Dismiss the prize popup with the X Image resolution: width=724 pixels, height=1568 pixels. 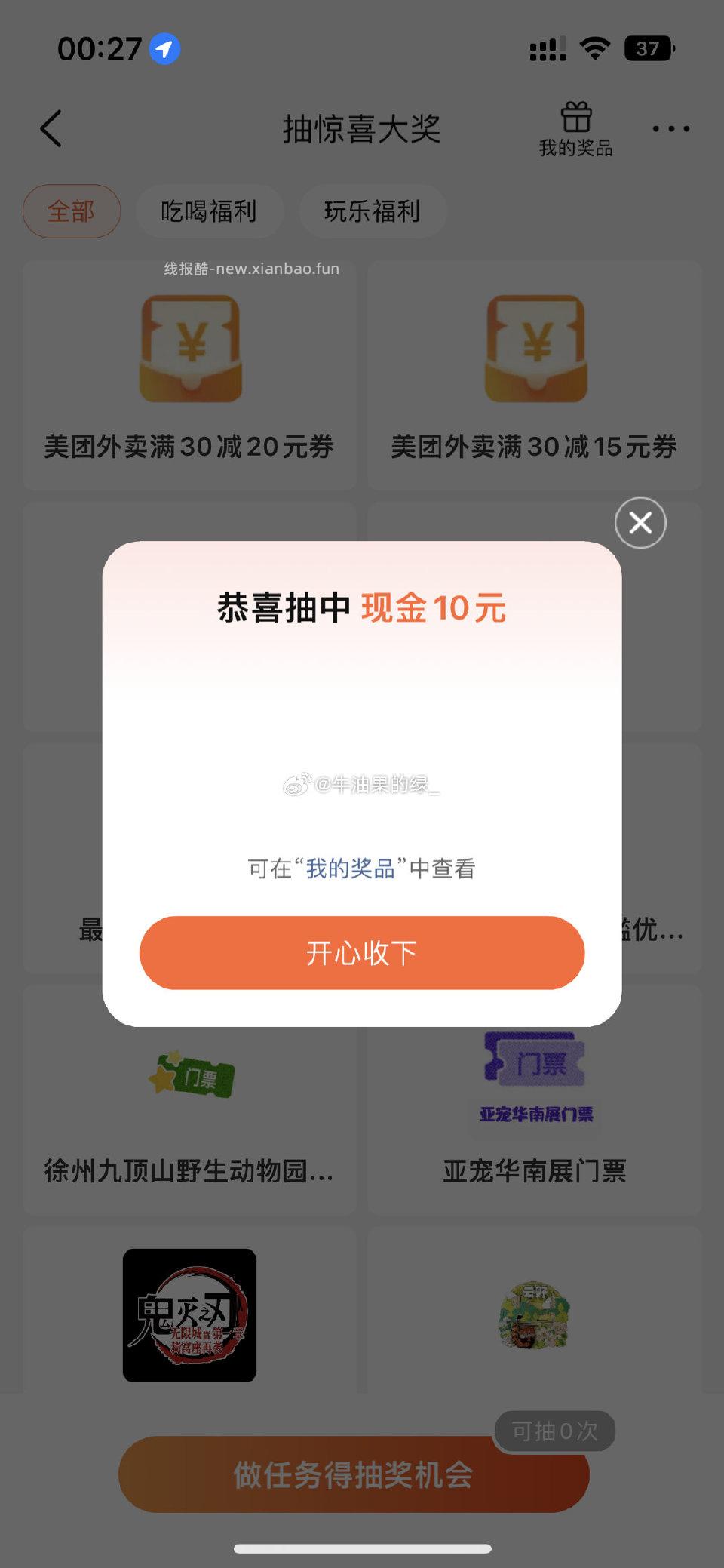coord(640,523)
